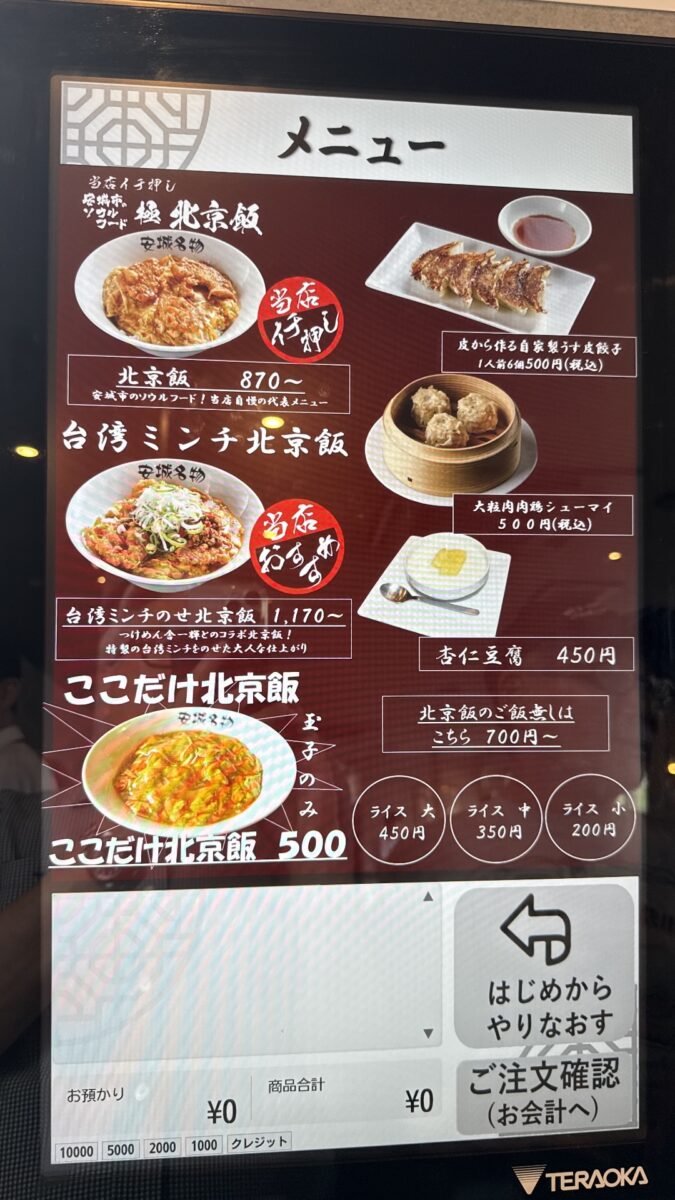Select 杏仁豆腐 450円 dessert
The height and width of the screenshot is (1200, 675).
click(525, 654)
